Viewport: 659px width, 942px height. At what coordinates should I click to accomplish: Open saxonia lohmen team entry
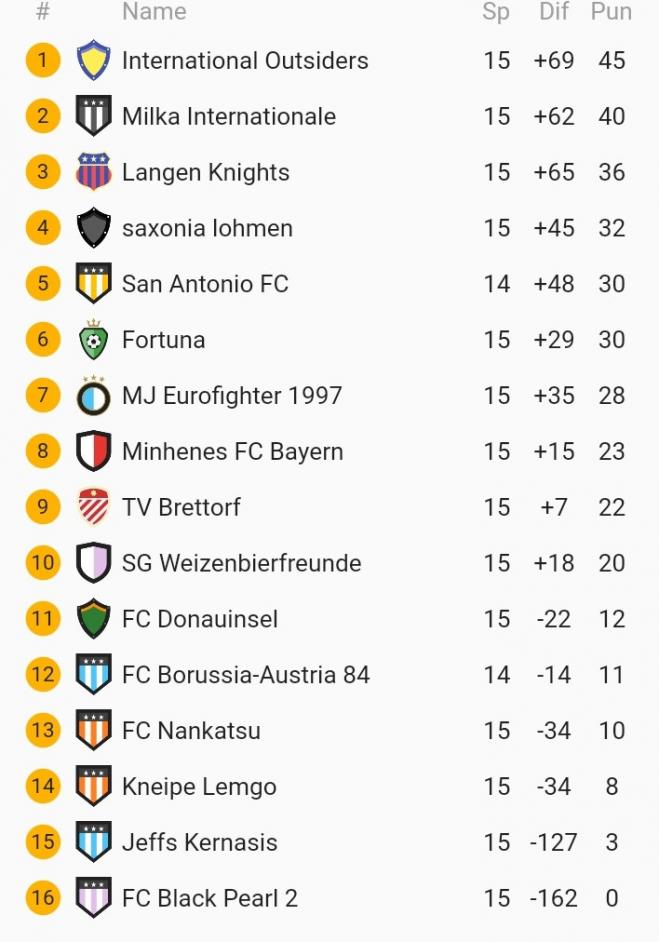tap(207, 229)
